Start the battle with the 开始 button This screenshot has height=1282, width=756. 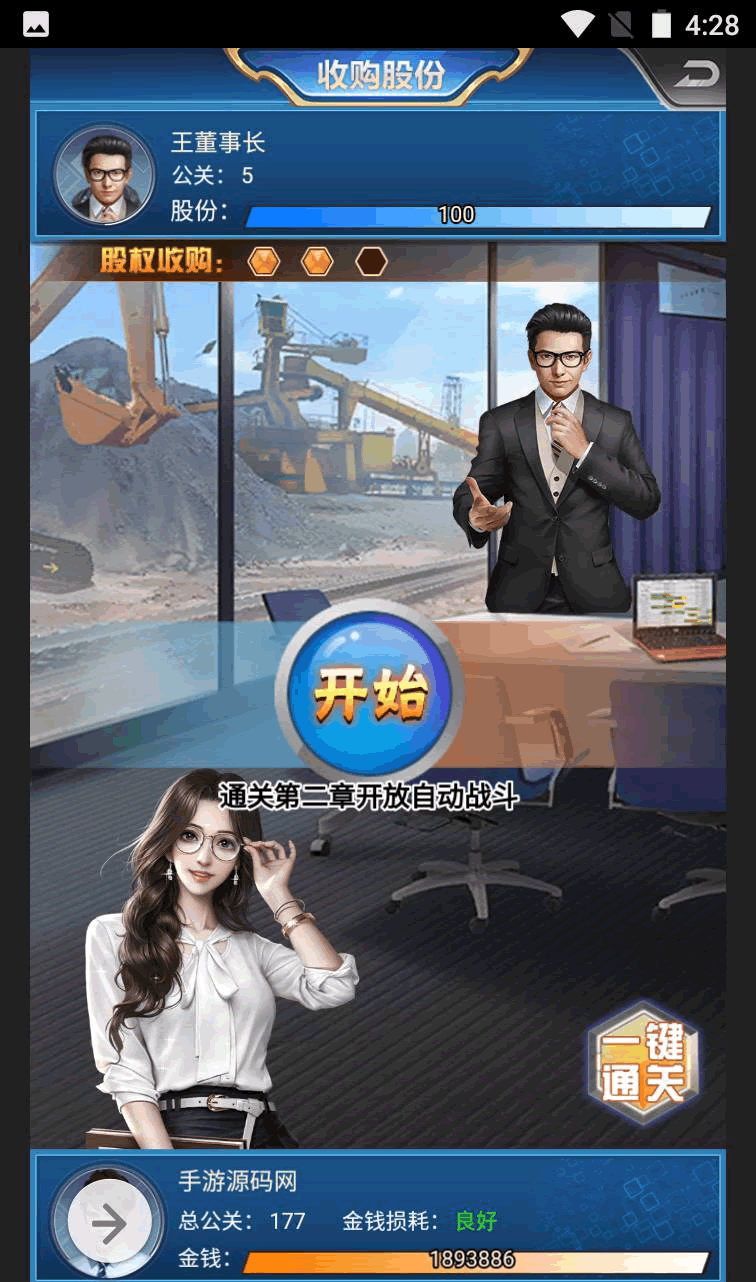(x=370, y=691)
